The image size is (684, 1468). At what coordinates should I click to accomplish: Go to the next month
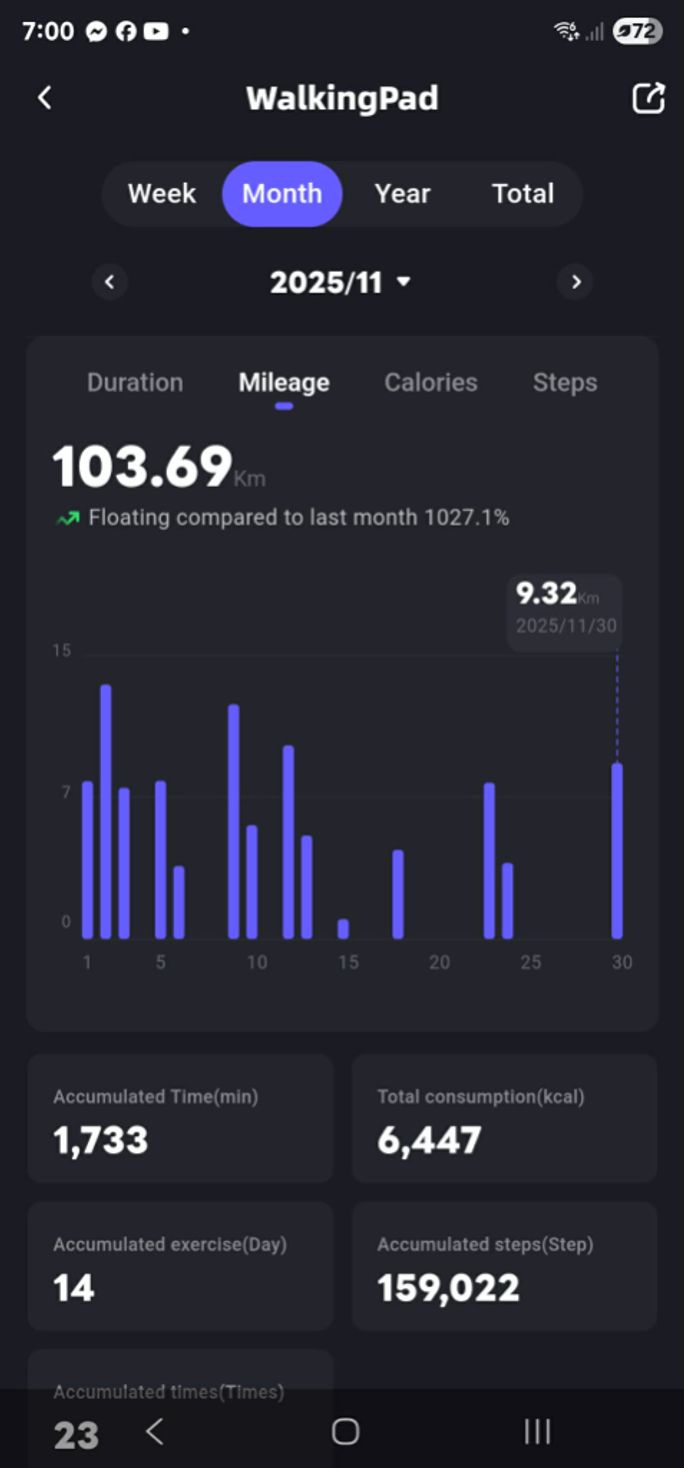point(575,282)
